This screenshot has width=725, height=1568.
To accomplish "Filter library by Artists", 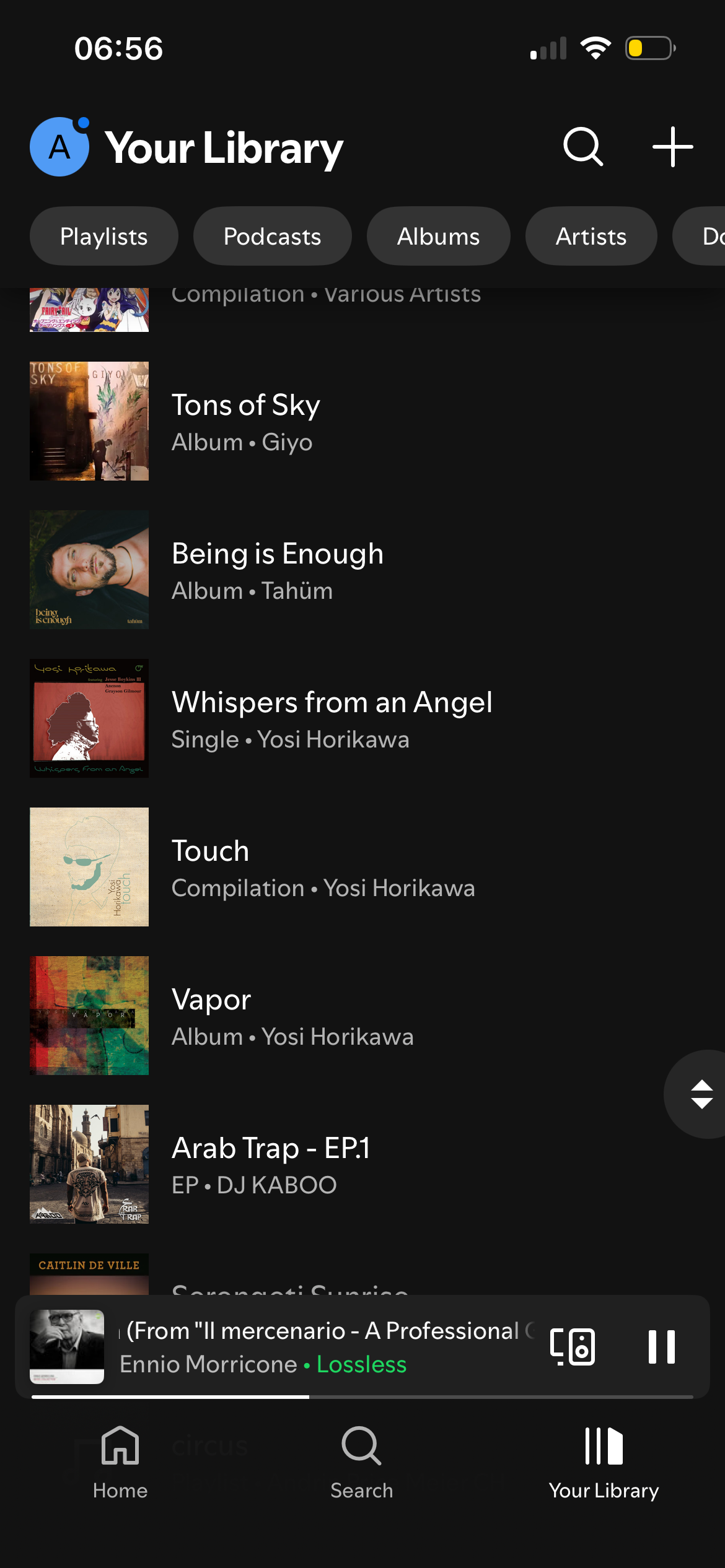I will 591,237.
